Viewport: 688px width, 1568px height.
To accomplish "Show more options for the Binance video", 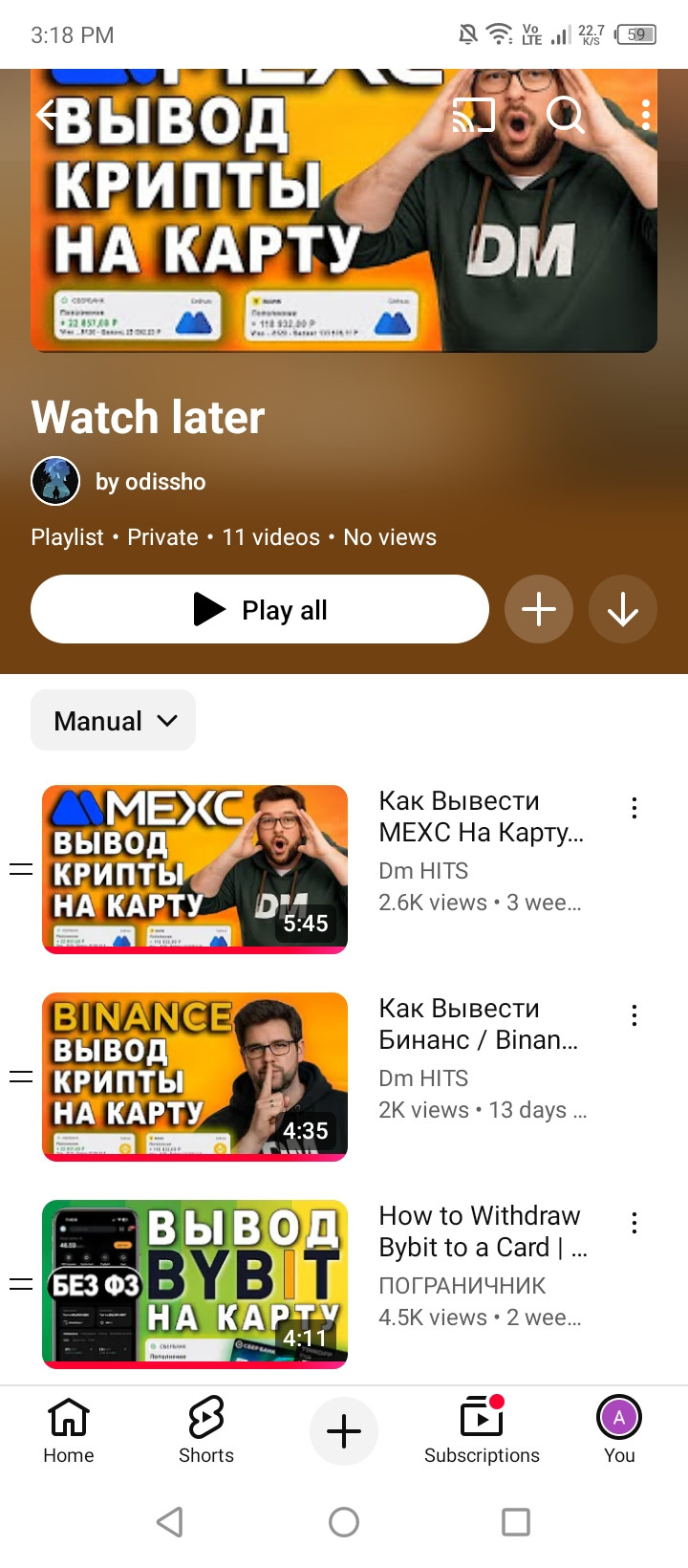I will [x=634, y=1015].
